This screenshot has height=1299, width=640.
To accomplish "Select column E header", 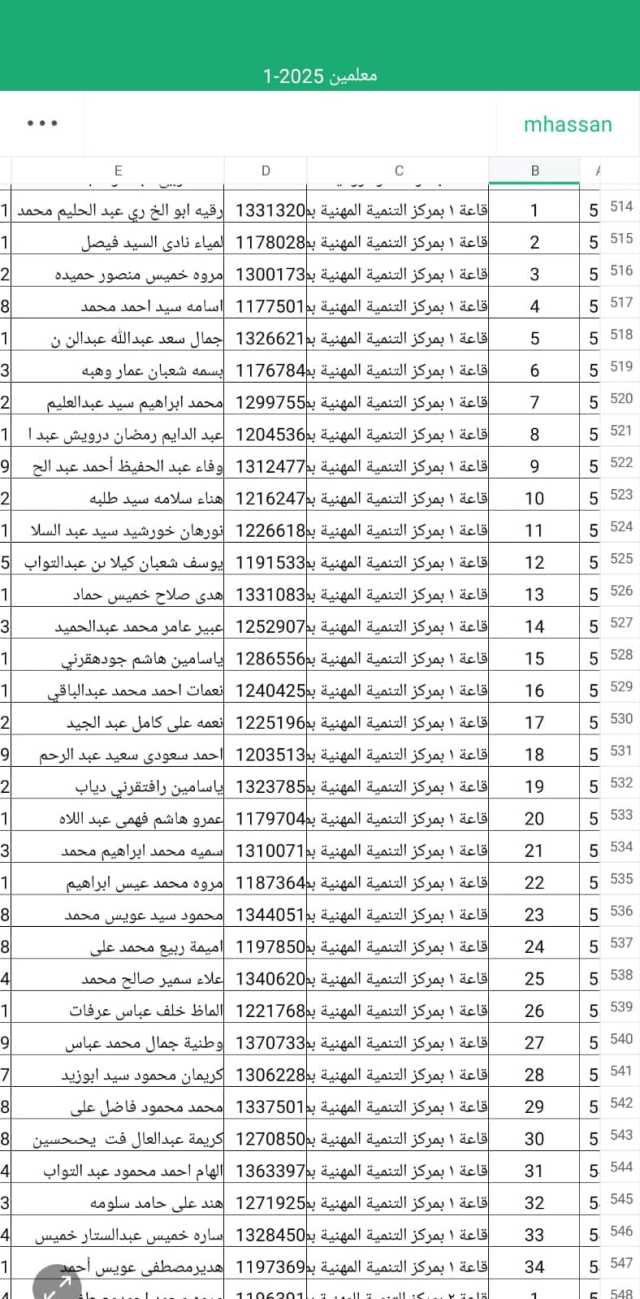I will [x=118, y=171].
